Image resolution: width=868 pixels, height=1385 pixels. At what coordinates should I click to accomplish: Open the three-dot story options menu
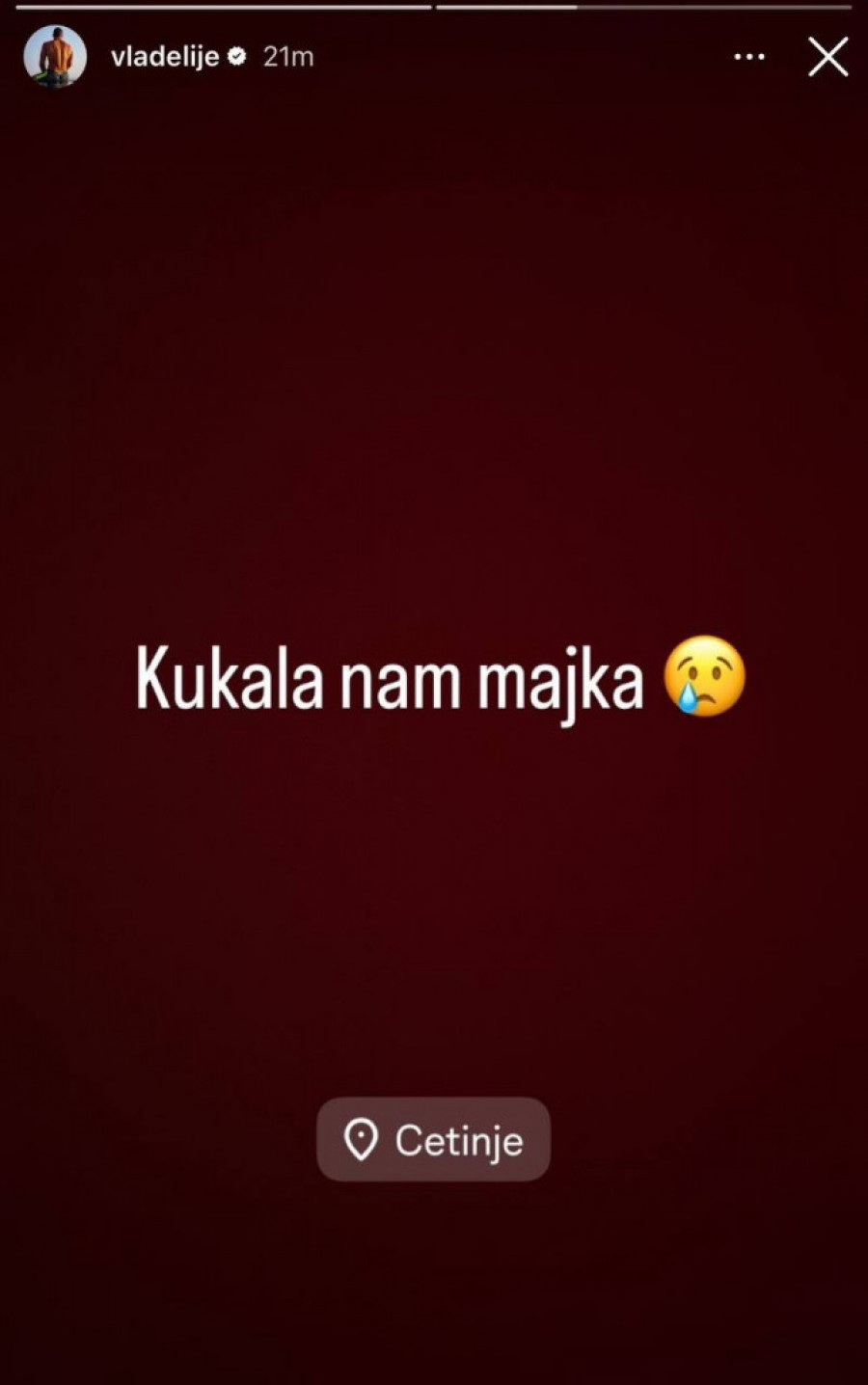(x=749, y=57)
